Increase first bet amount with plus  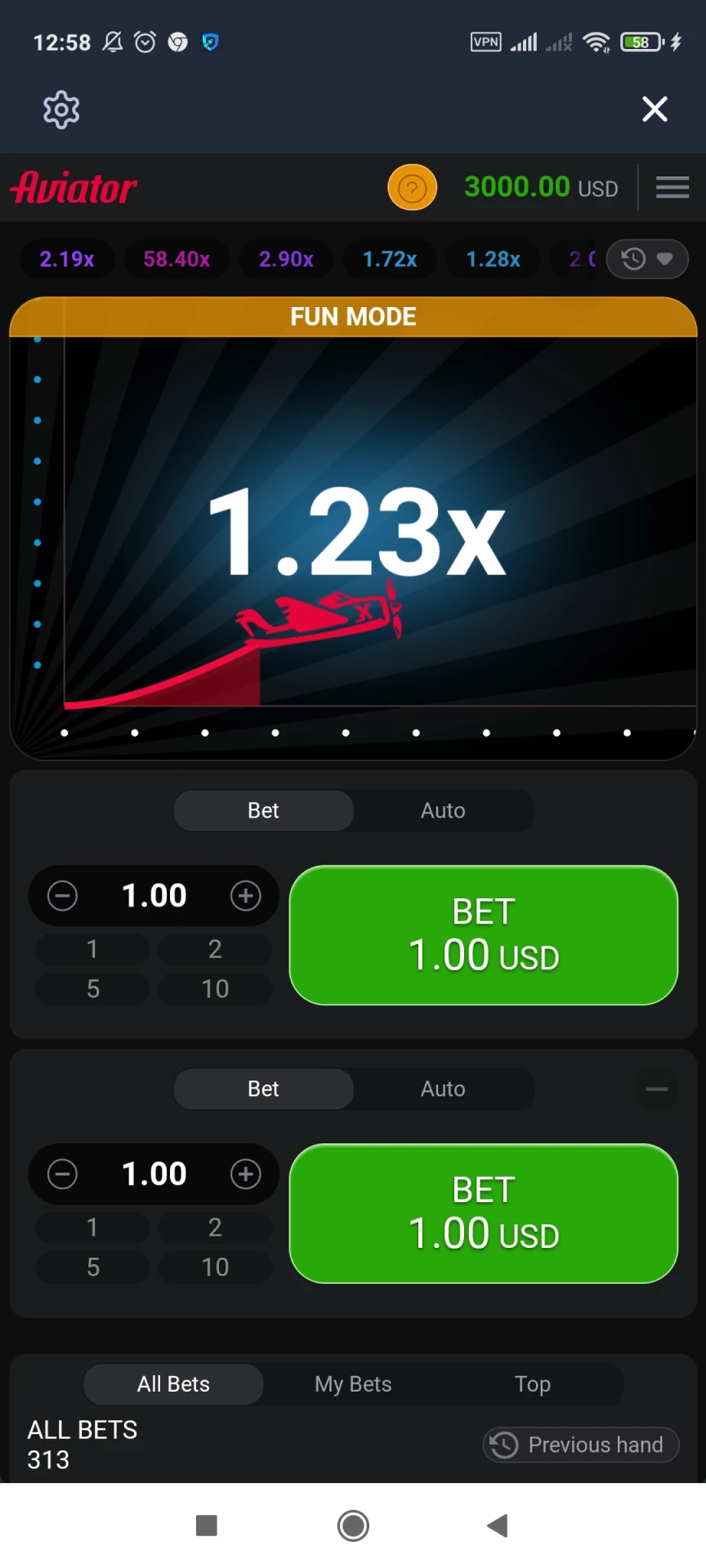click(x=245, y=896)
